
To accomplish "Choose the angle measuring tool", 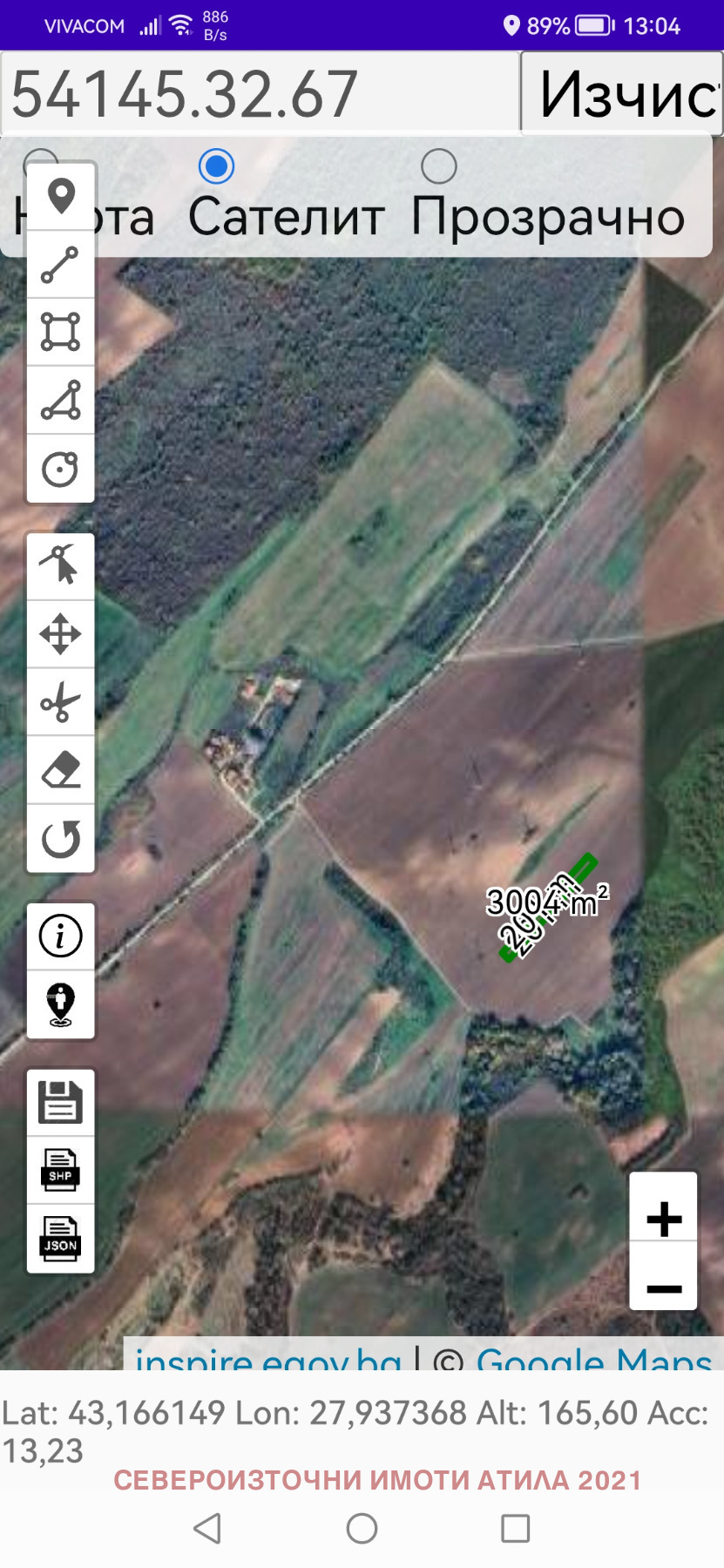I will [61, 401].
